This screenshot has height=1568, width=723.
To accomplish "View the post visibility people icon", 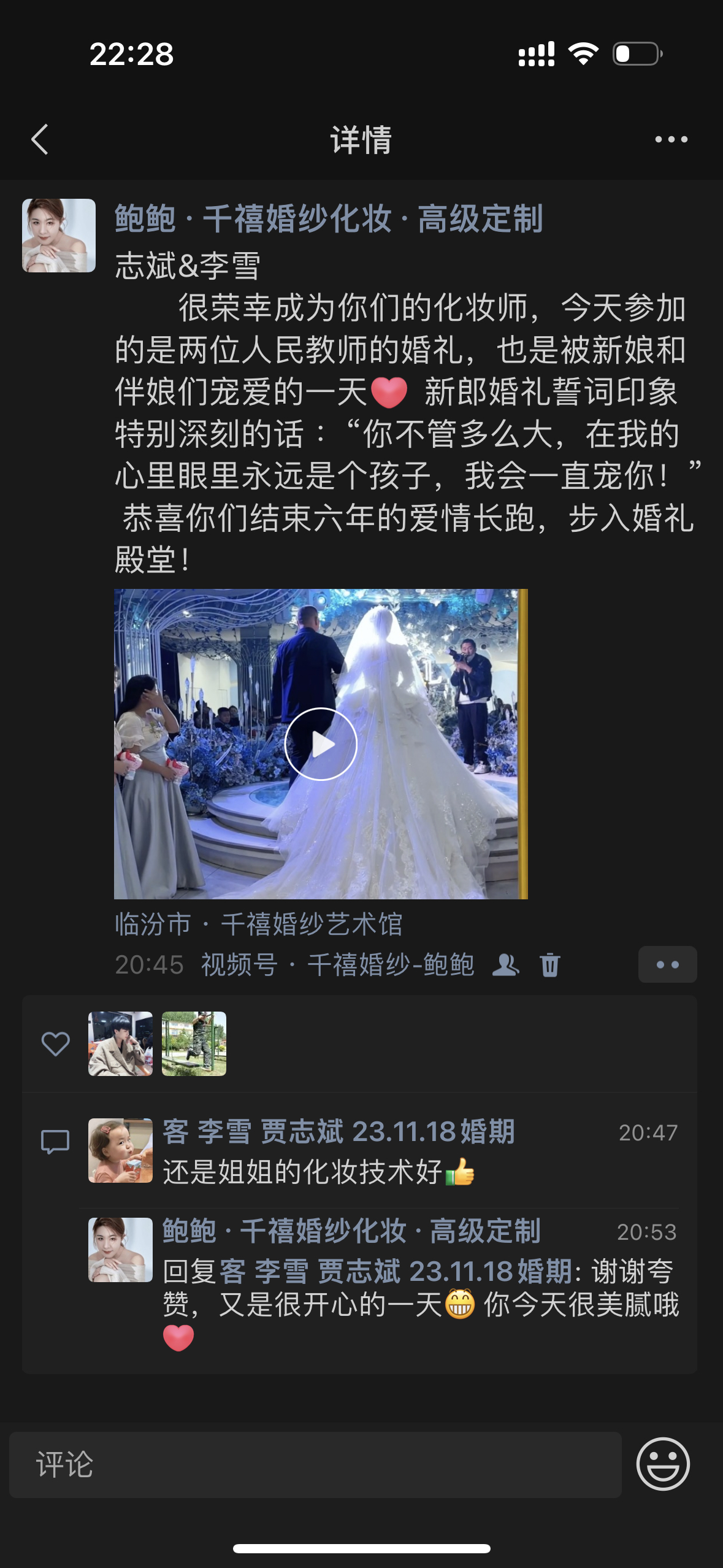I will [506, 964].
